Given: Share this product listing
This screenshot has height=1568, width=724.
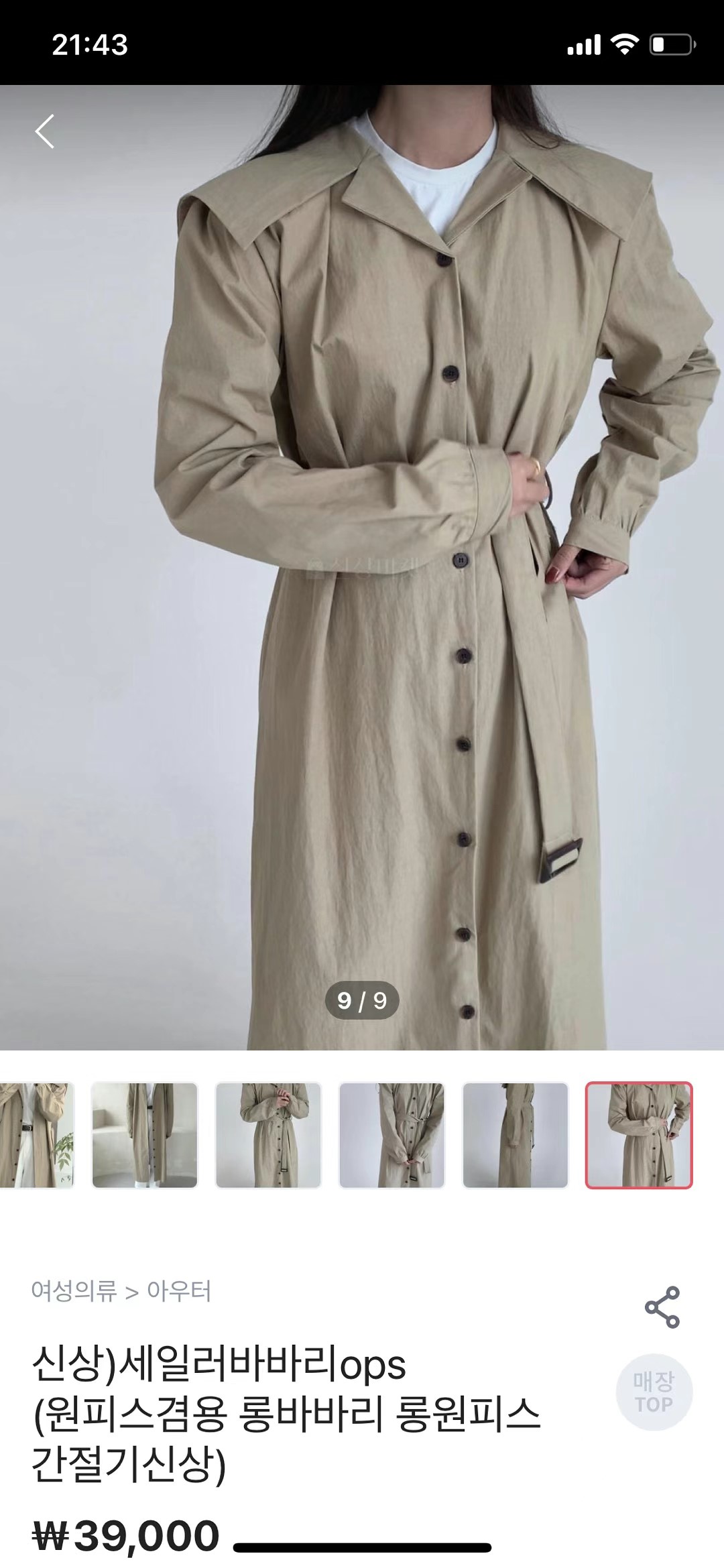Looking at the screenshot, I should click(x=662, y=1307).
